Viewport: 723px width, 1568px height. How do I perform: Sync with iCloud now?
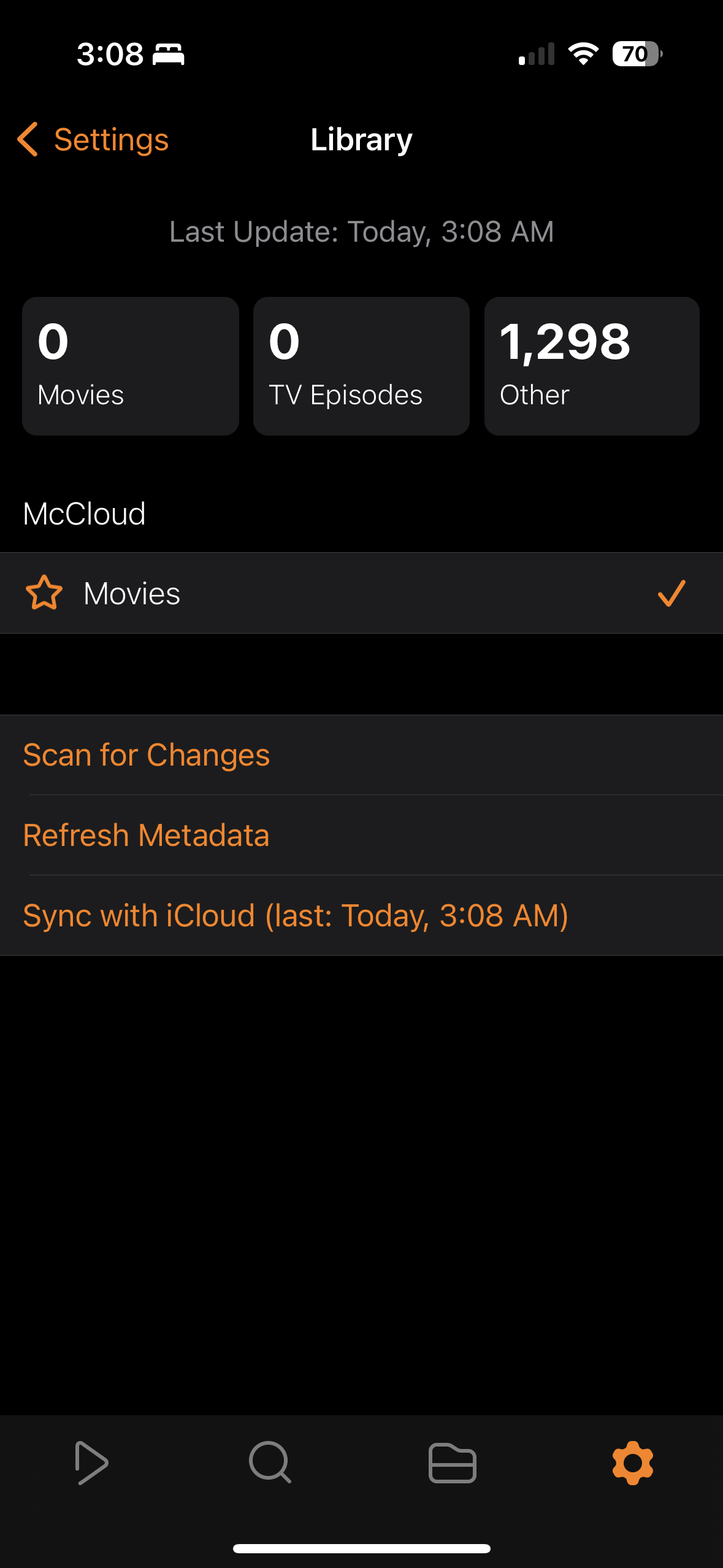coord(296,915)
